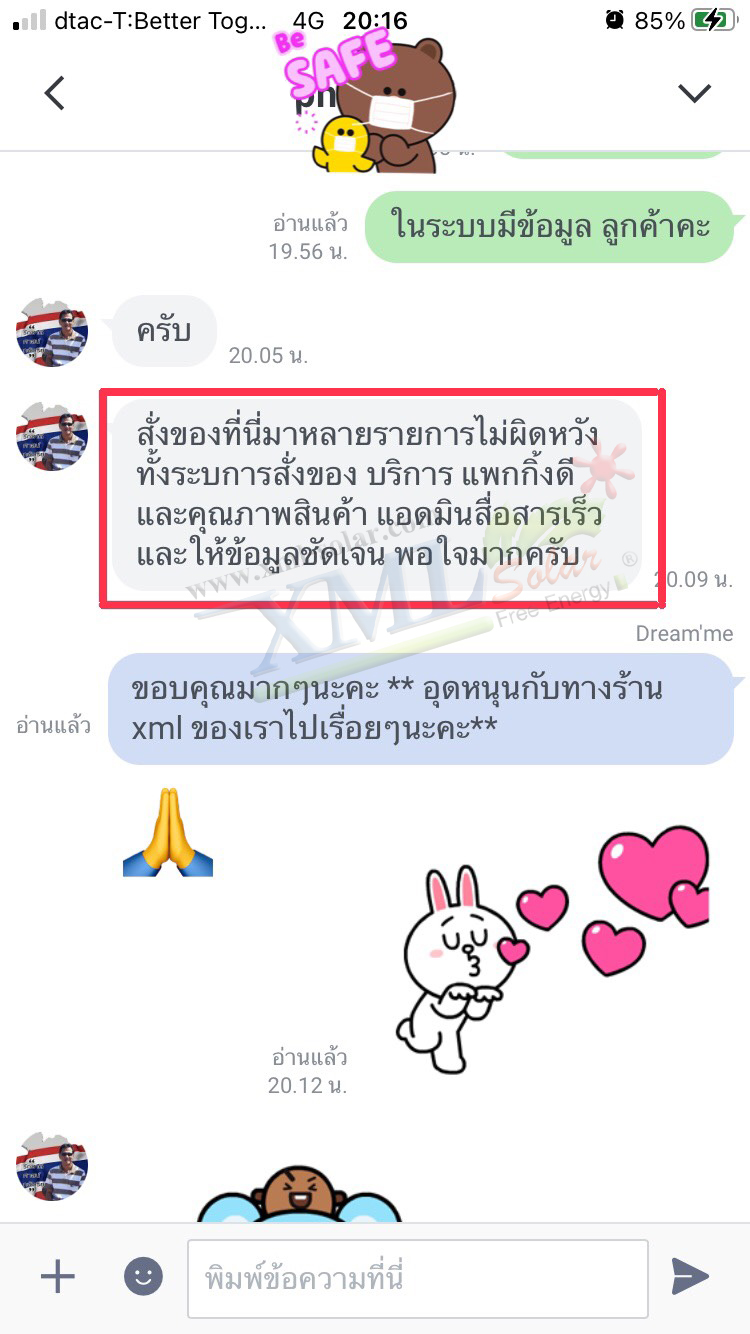Focus the message text input field
Viewport: 750px width, 1334px height.
coord(417,1278)
